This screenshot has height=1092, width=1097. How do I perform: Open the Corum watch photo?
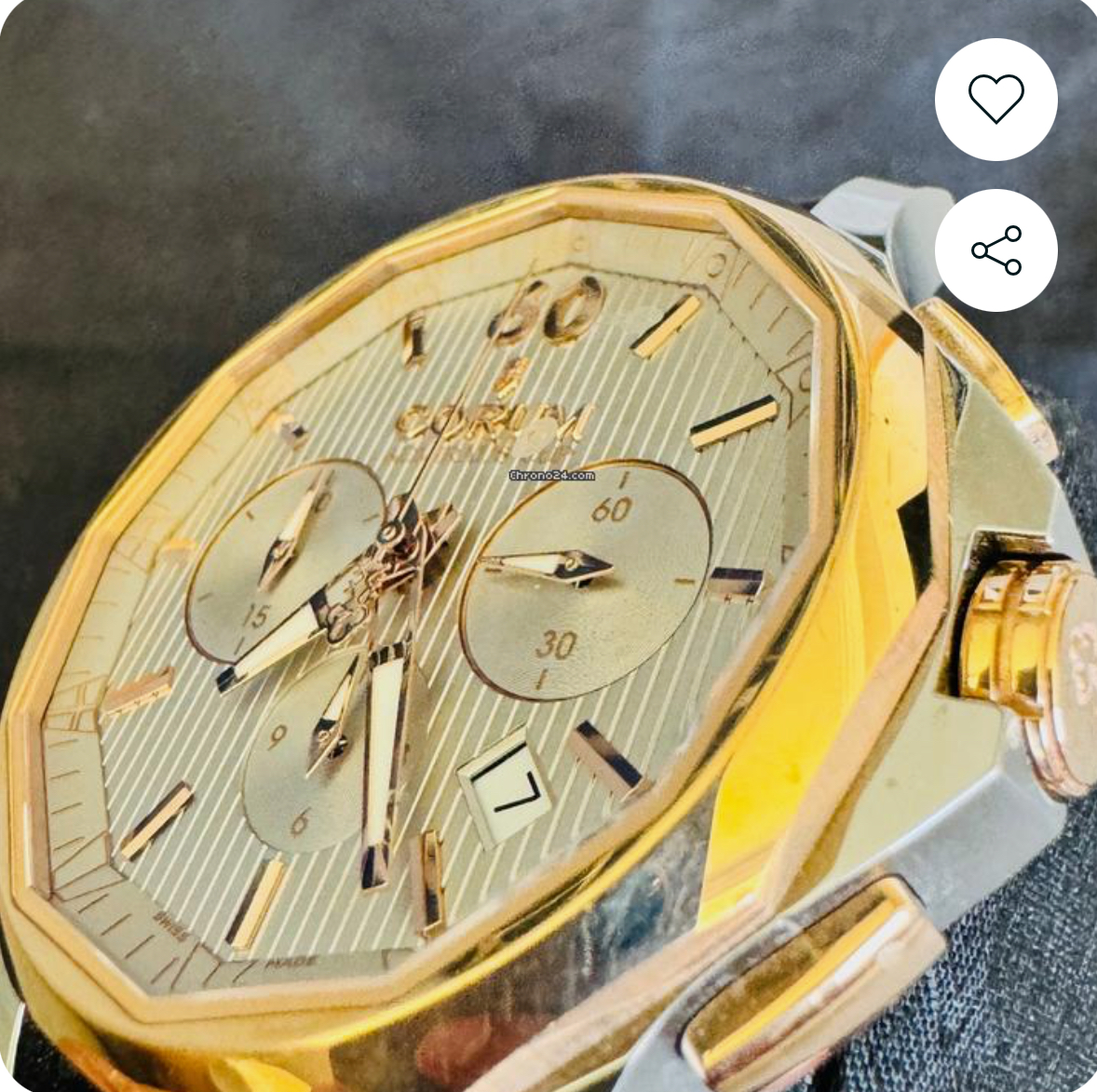466,605
